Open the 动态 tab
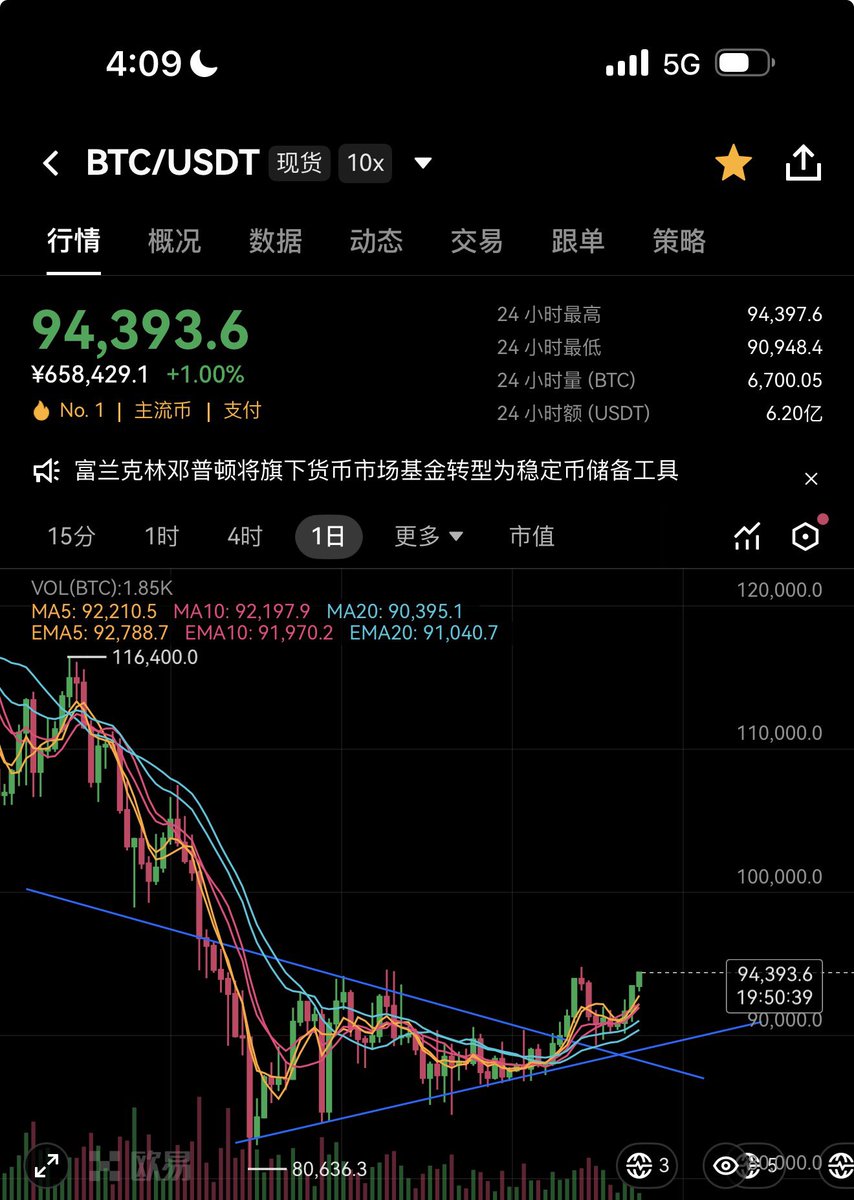This screenshot has width=854, height=1200. (x=376, y=241)
